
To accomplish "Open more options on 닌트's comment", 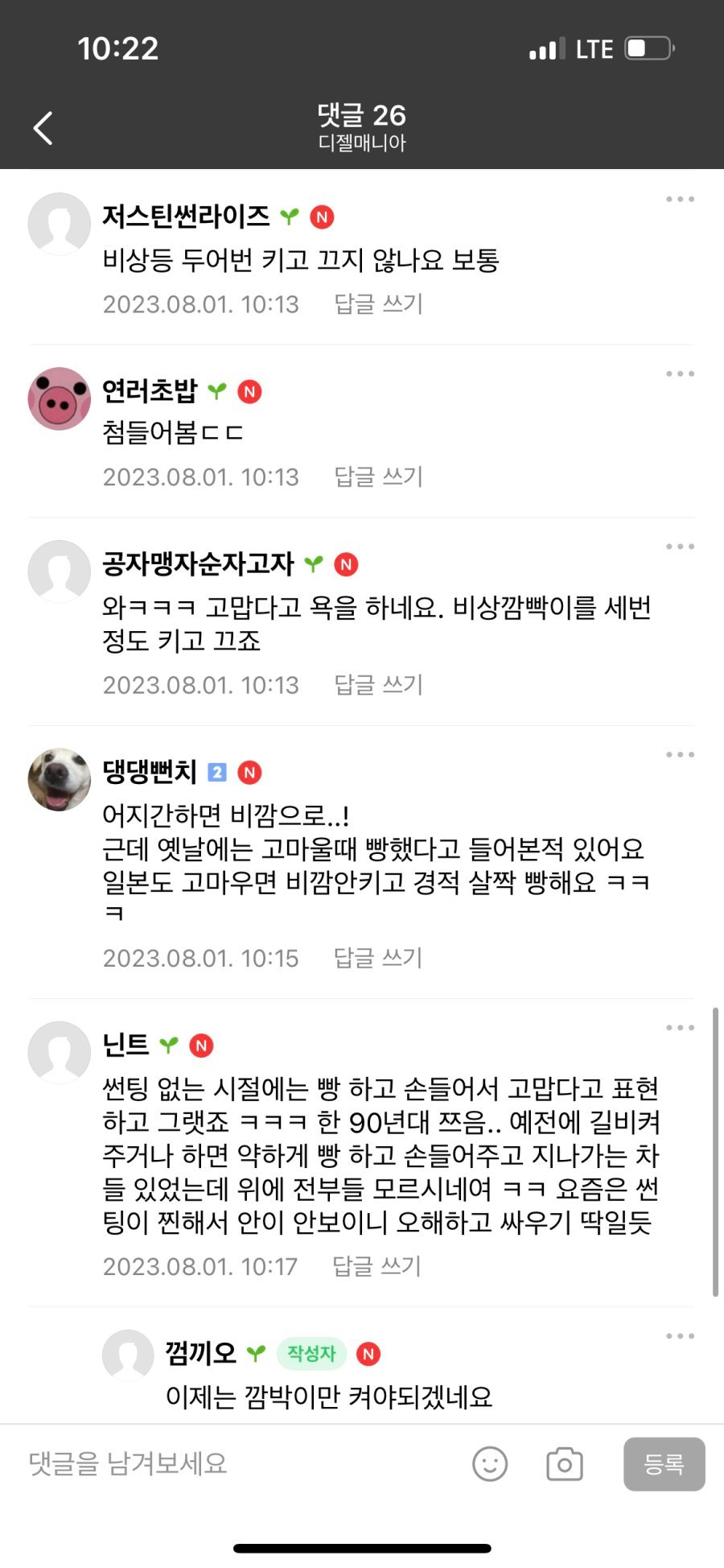I will [680, 1027].
